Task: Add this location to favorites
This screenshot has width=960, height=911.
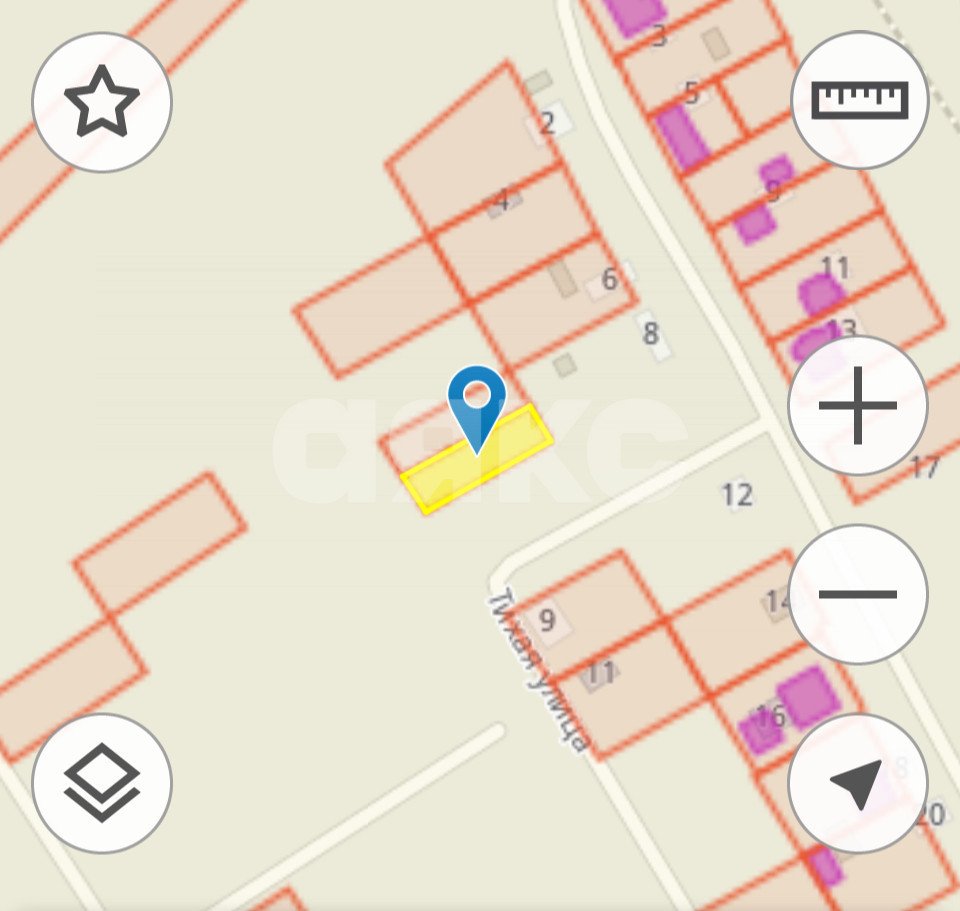Action: (x=102, y=102)
